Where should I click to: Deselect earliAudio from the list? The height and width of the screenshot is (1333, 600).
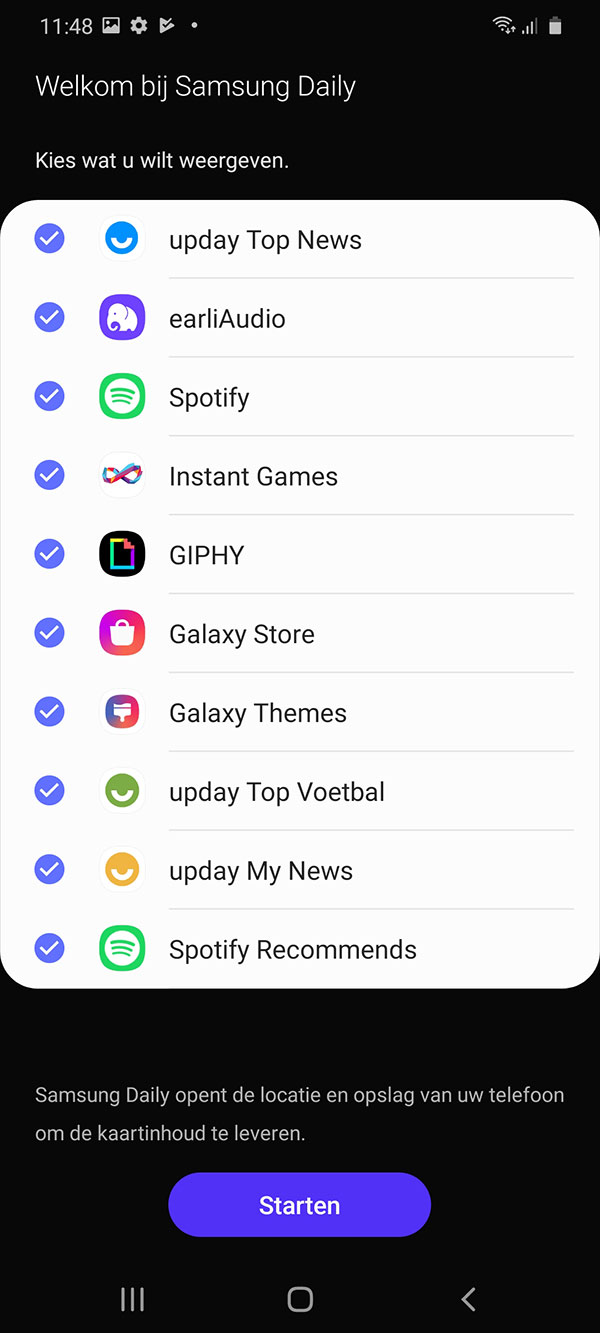click(49, 318)
